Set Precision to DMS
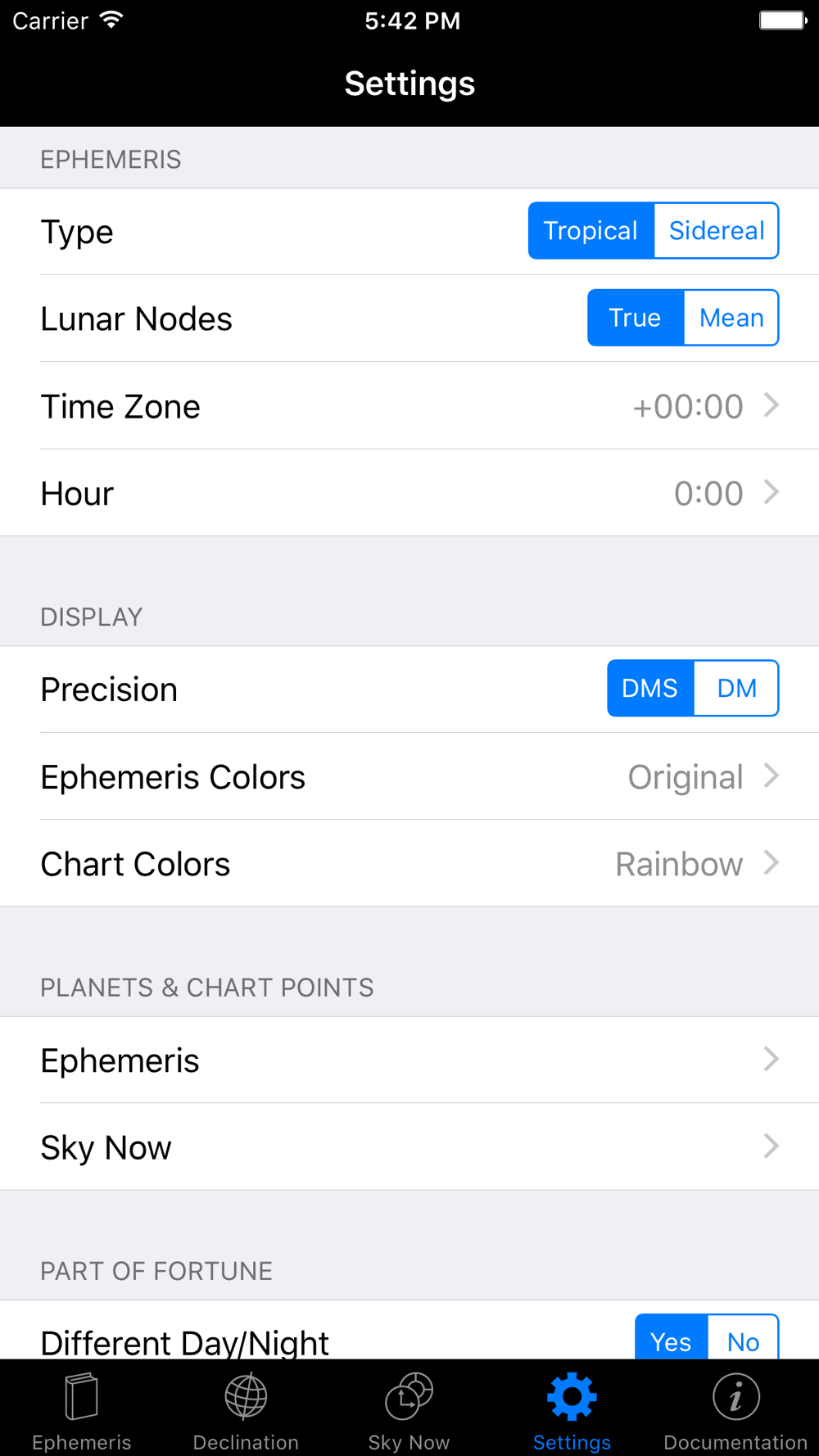Image resolution: width=819 pixels, height=1456 pixels. (x=649, y=688)
